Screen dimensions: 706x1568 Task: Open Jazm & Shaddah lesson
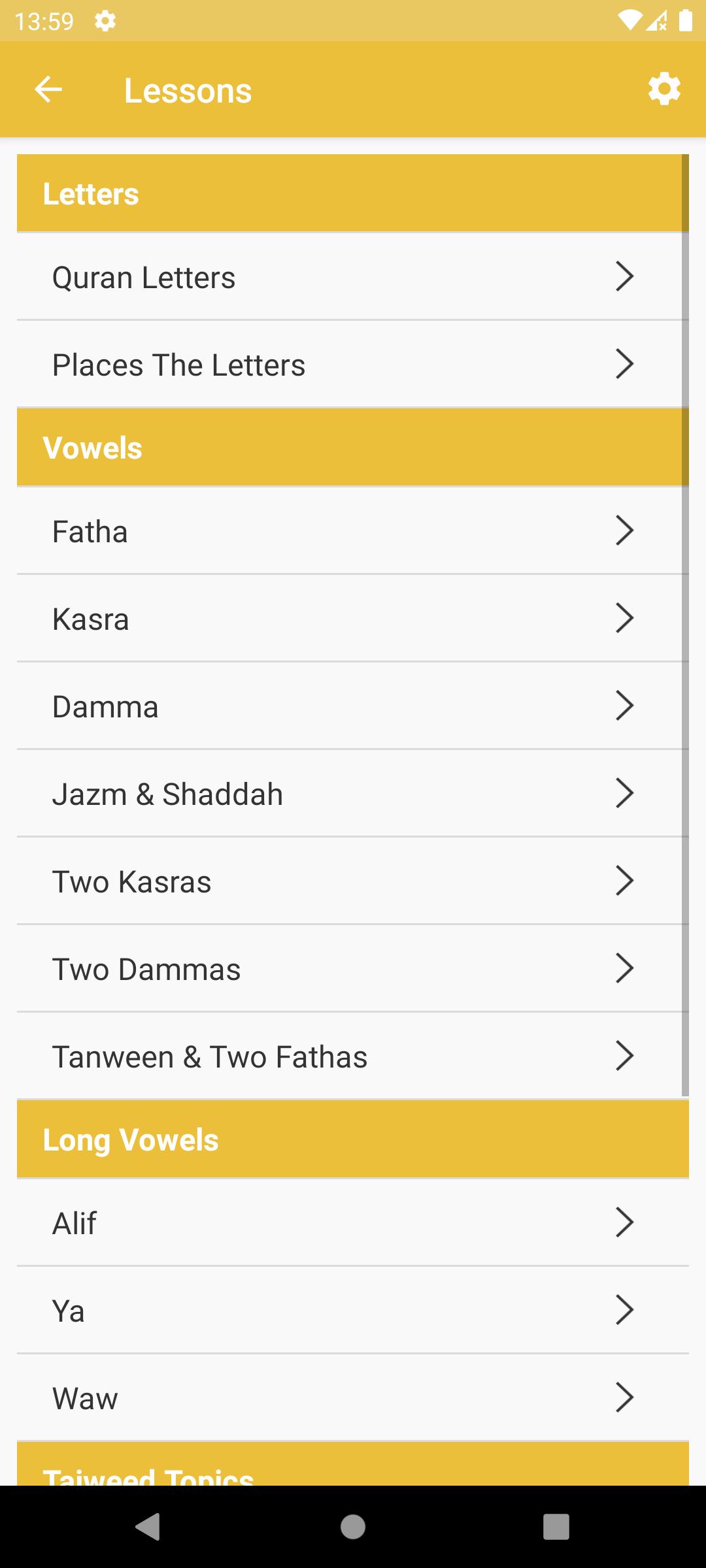(353, 793)
